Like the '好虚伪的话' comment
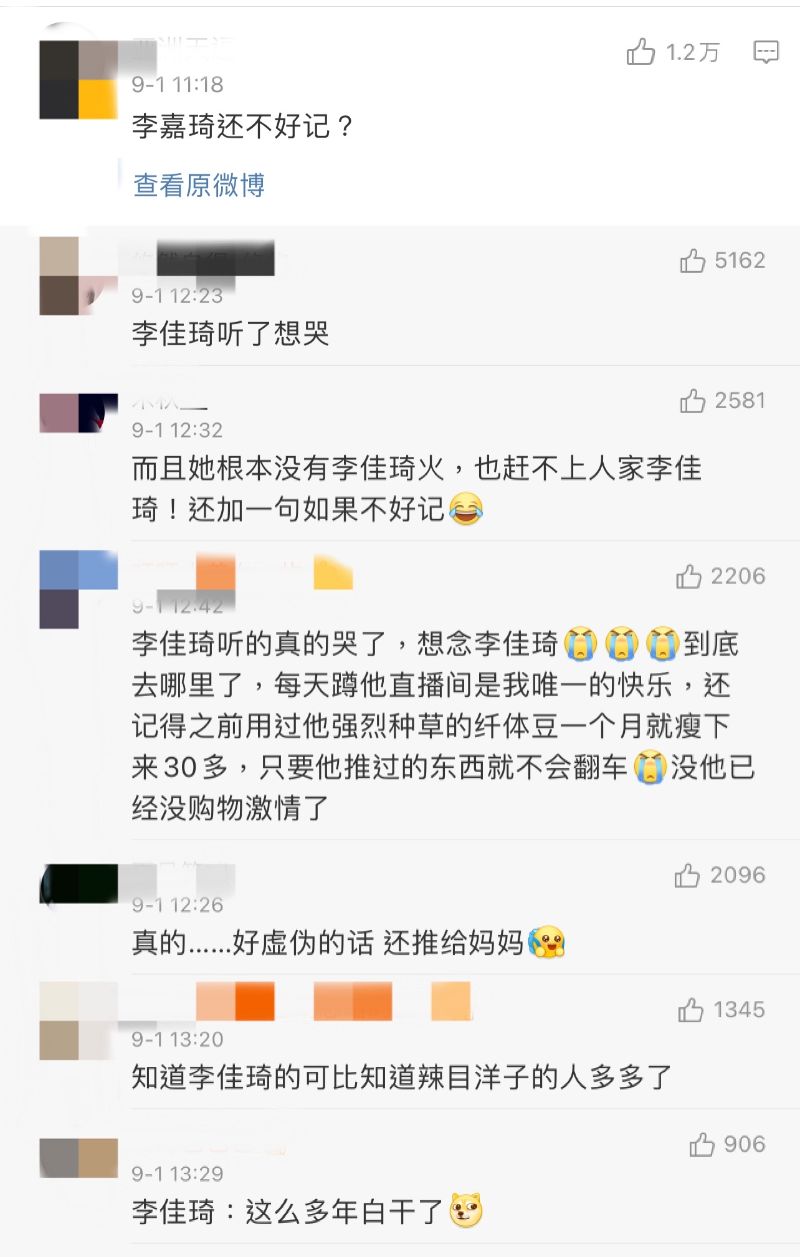800x1257 pixels. pyautogui.click(x=688, y=876)
